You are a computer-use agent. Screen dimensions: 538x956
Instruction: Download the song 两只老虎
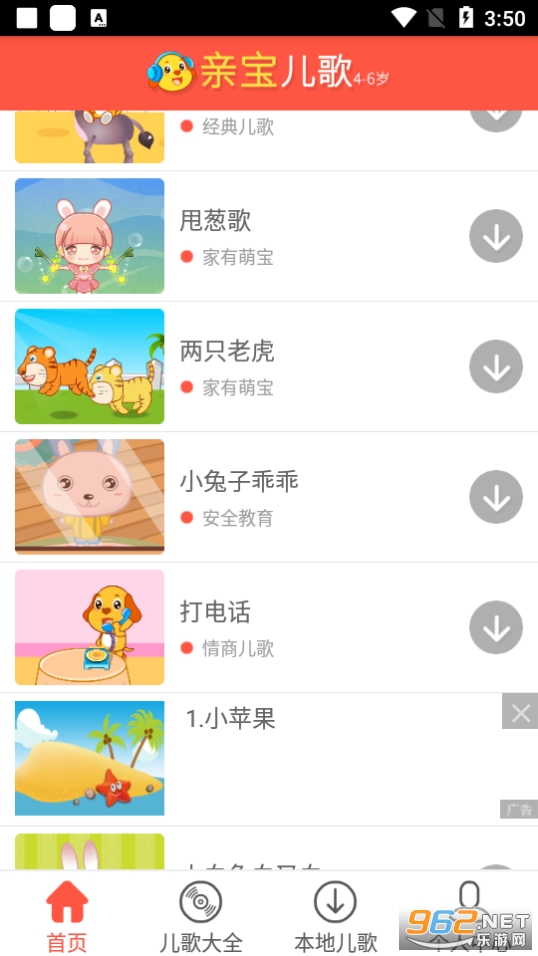[x=495, y=366]
